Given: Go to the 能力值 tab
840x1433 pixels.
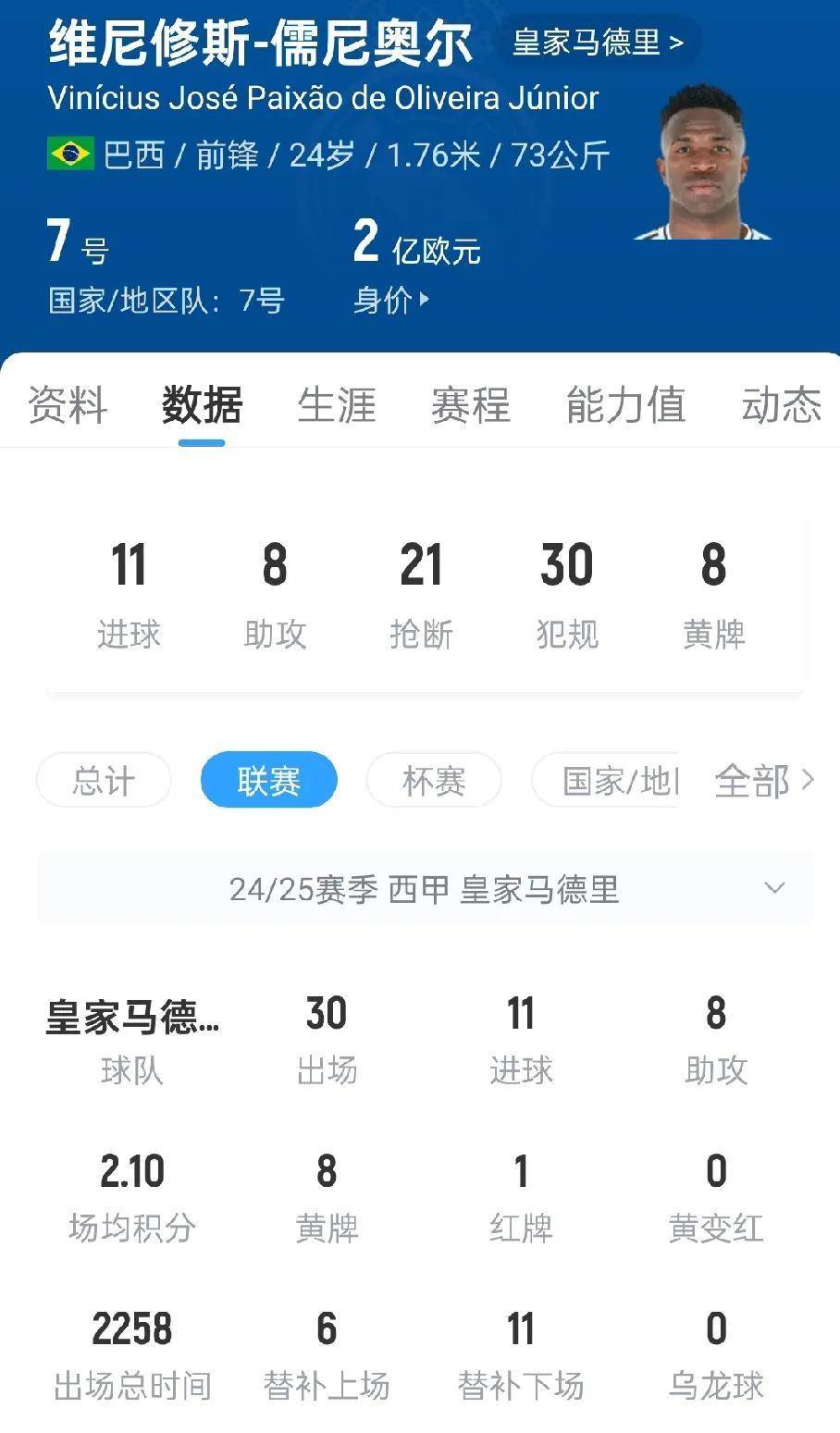Looking at the screenshot, I should tap(625, 405).
